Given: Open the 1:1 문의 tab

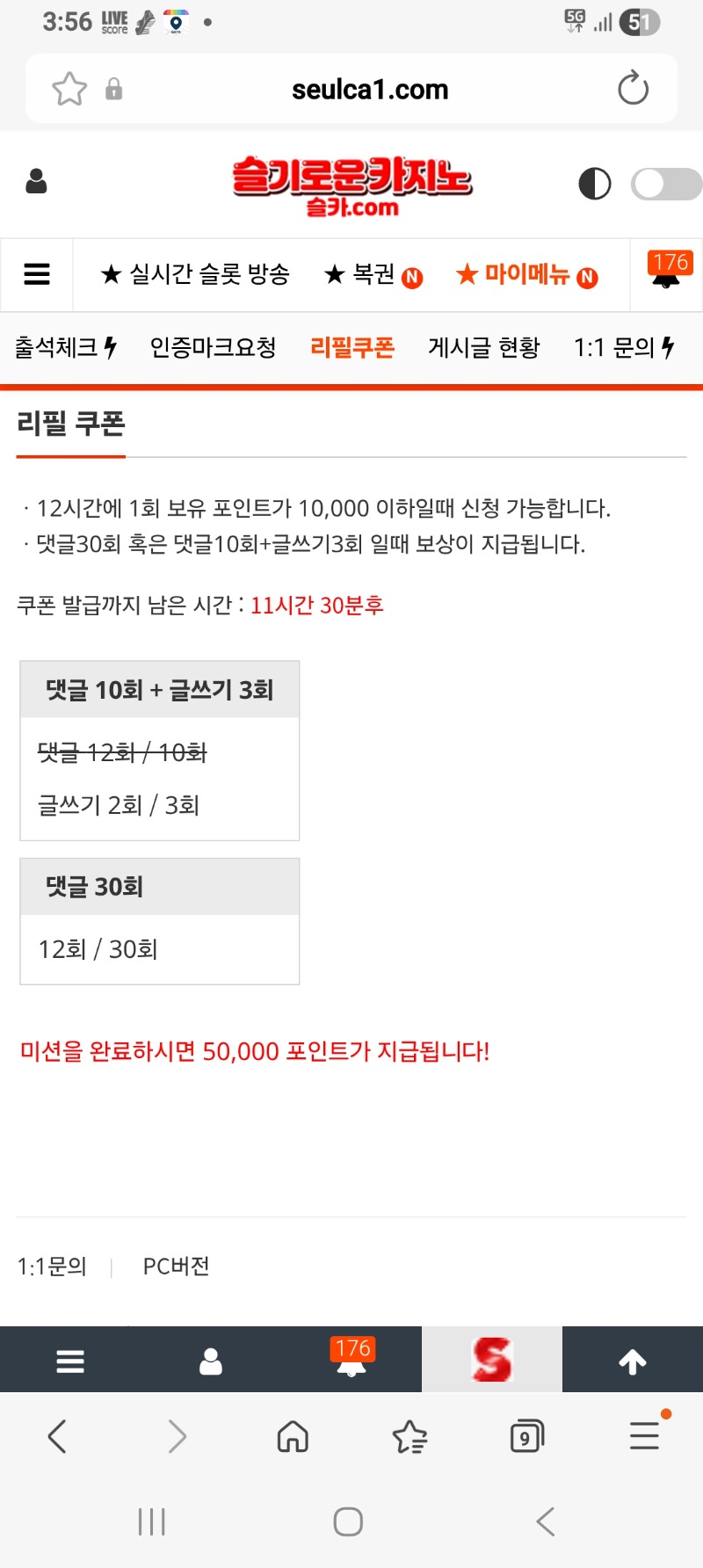Looking at the screenshot, I should point(623,348).
